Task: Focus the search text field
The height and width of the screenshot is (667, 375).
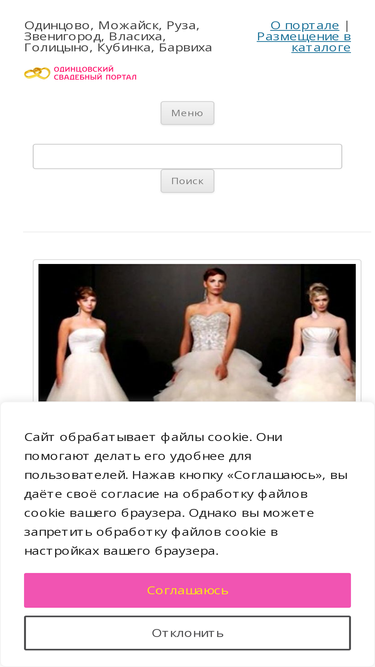Action: tap(187, 157)
